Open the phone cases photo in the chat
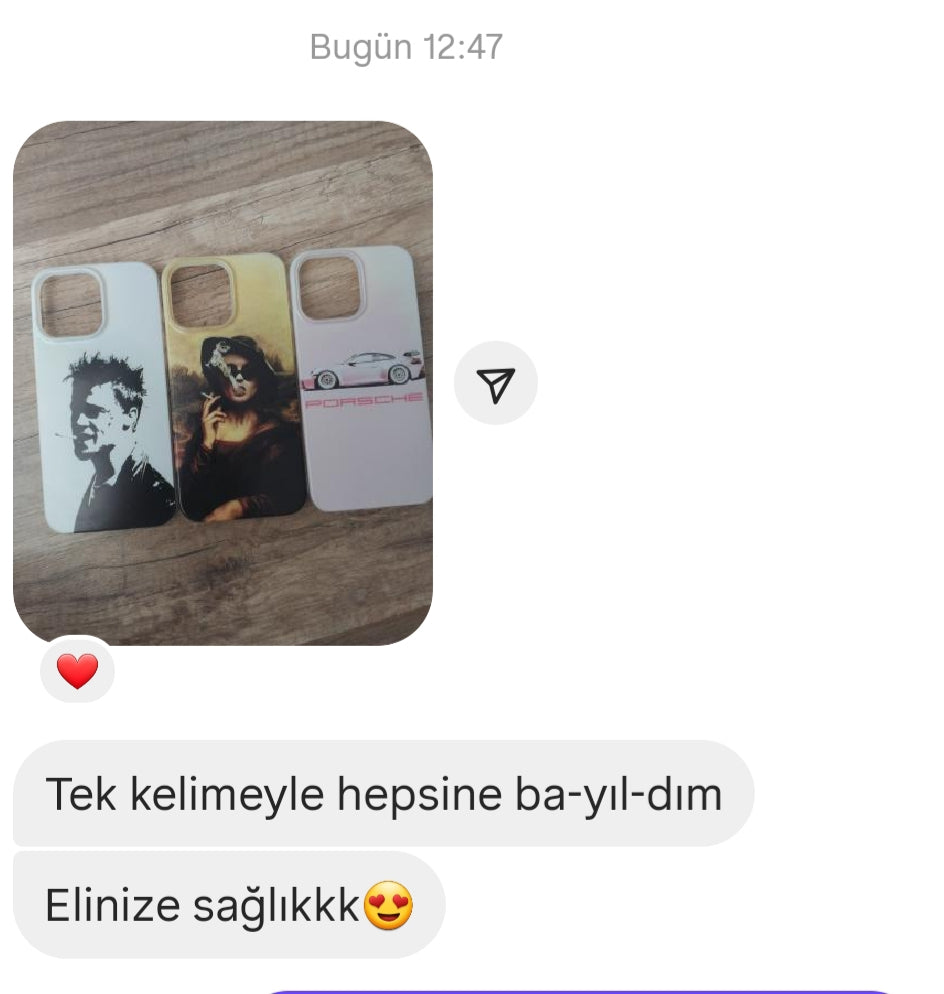 tap(222, 382)
